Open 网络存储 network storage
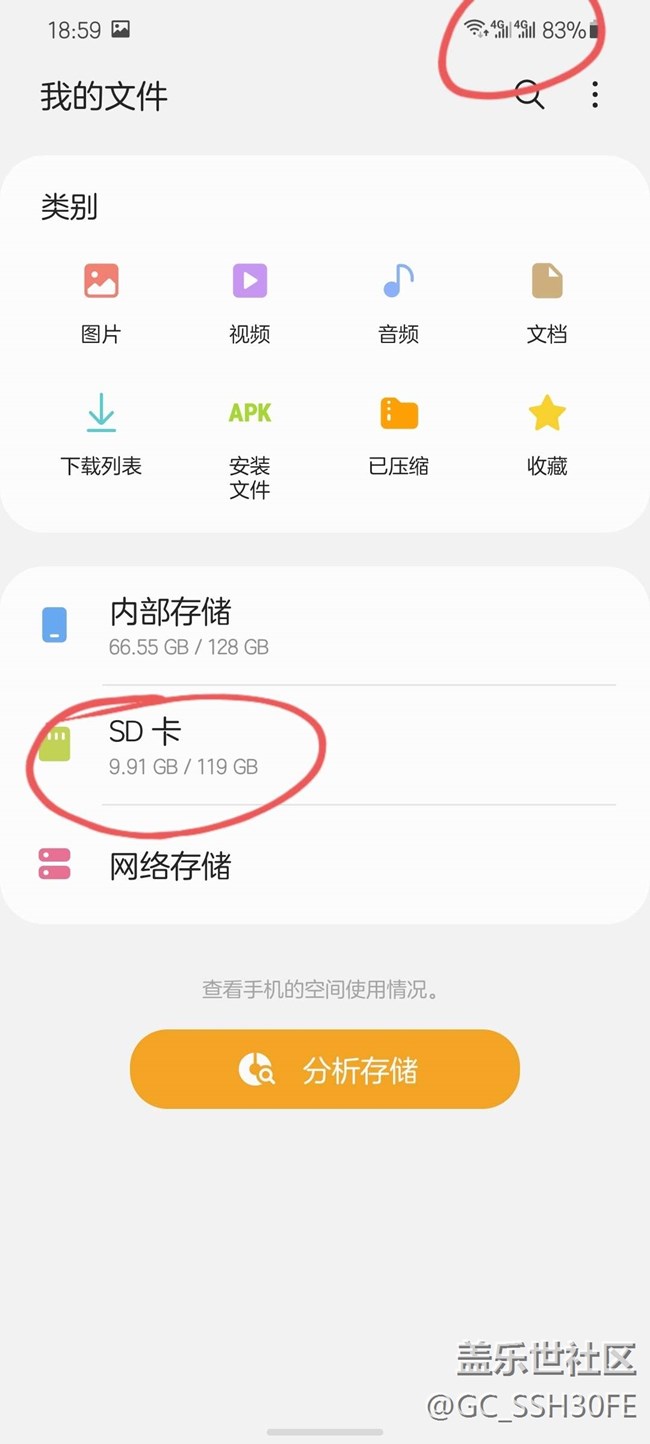 (x=325, y=865)
